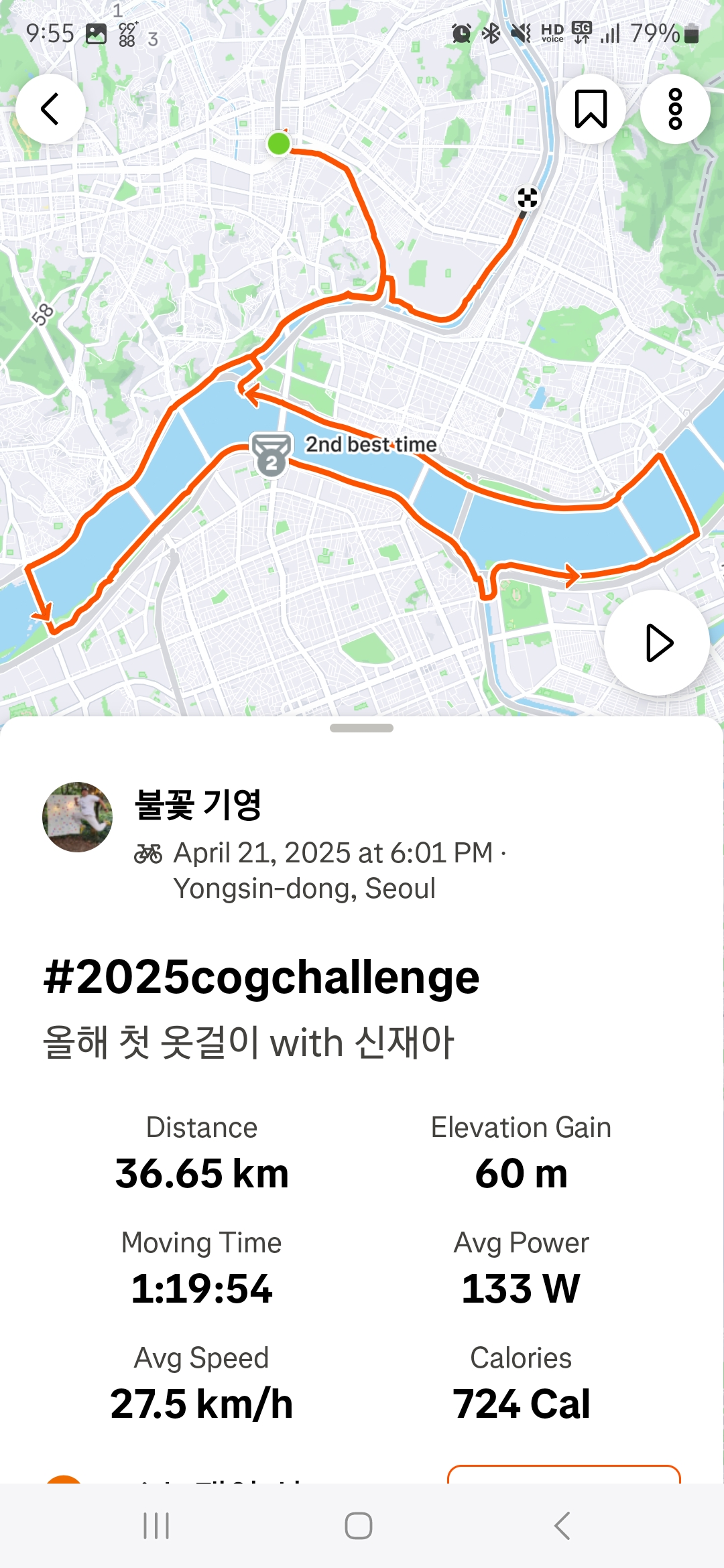The width and height of the screenshot is (724, 1568).
Task: Open the athlete's profile picture
Action: pos(77,817)
